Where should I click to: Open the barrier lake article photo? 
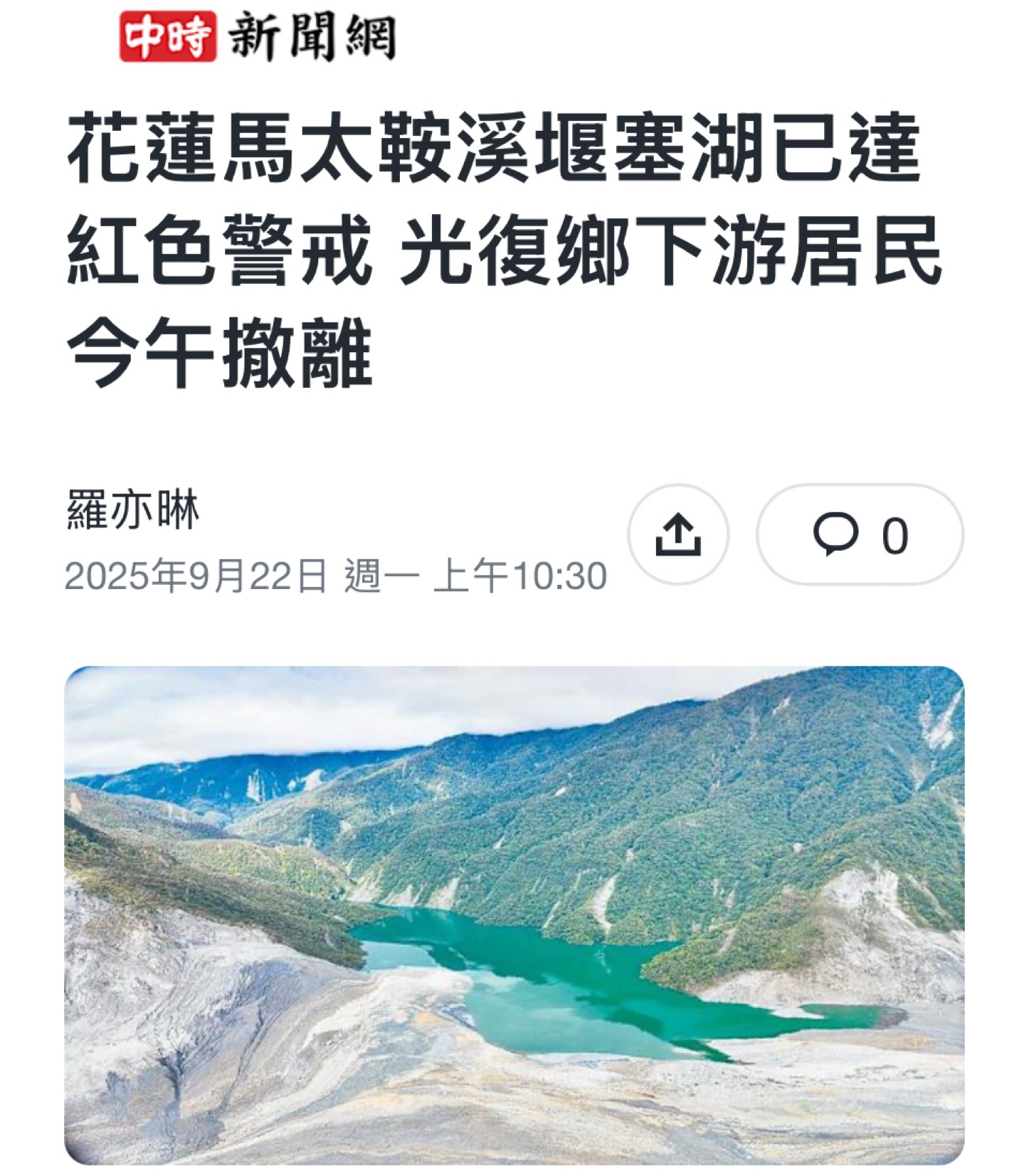click(514, 914)
